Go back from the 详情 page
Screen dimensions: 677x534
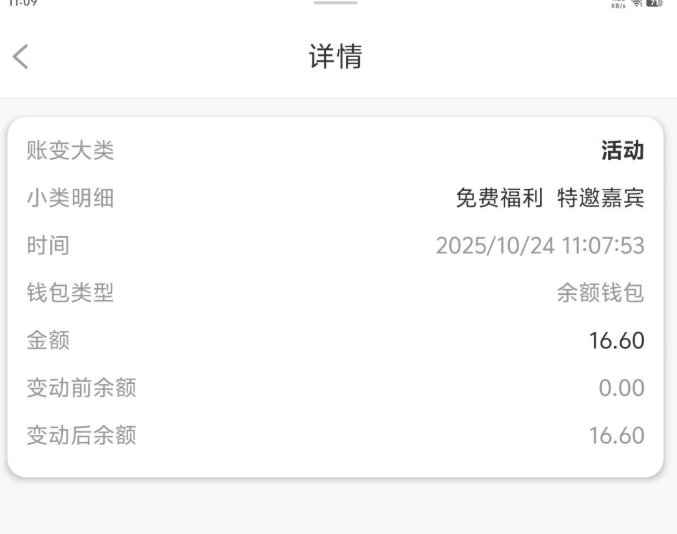[x=21, y=57]
